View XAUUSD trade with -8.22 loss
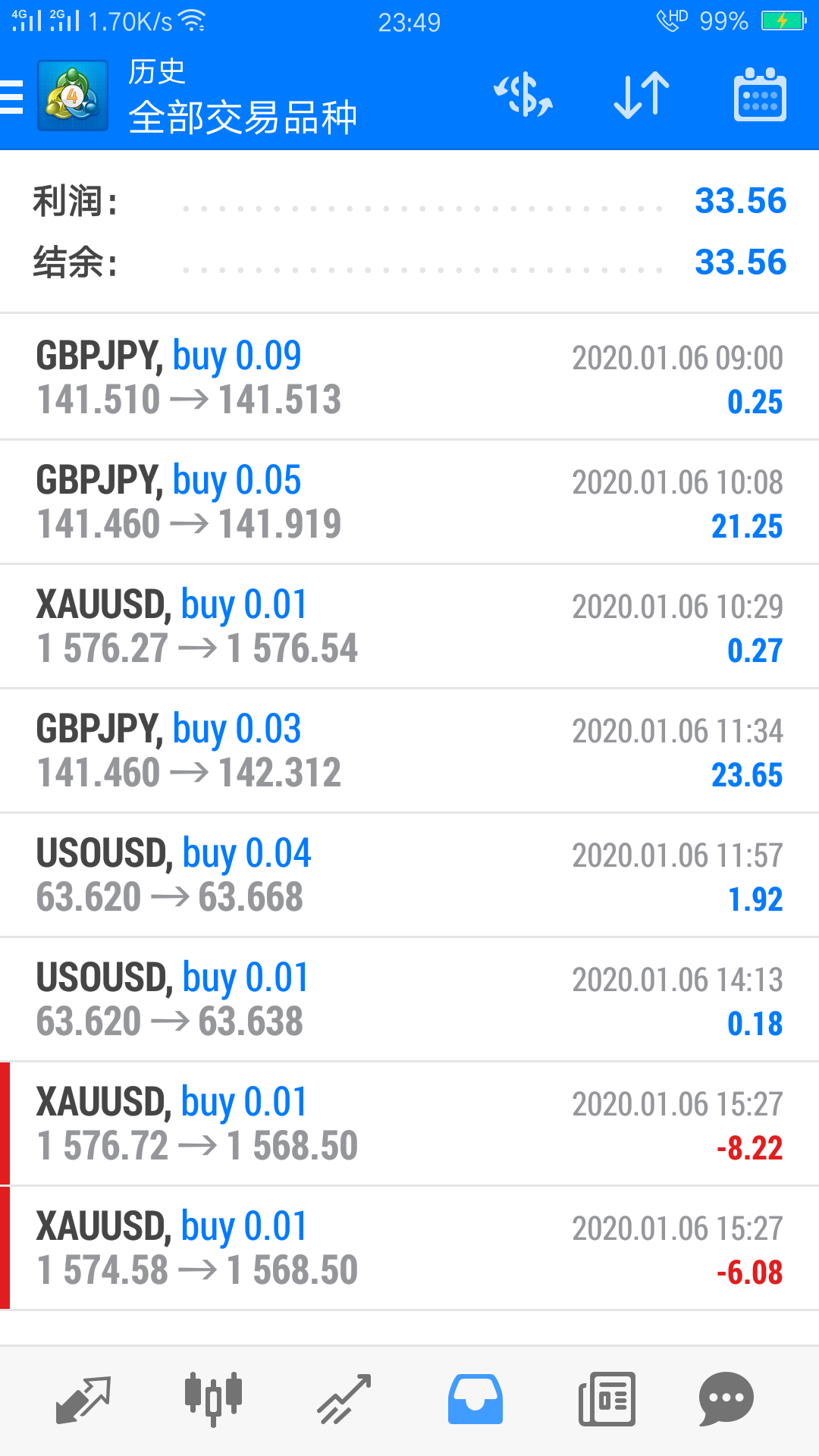 409,1123
